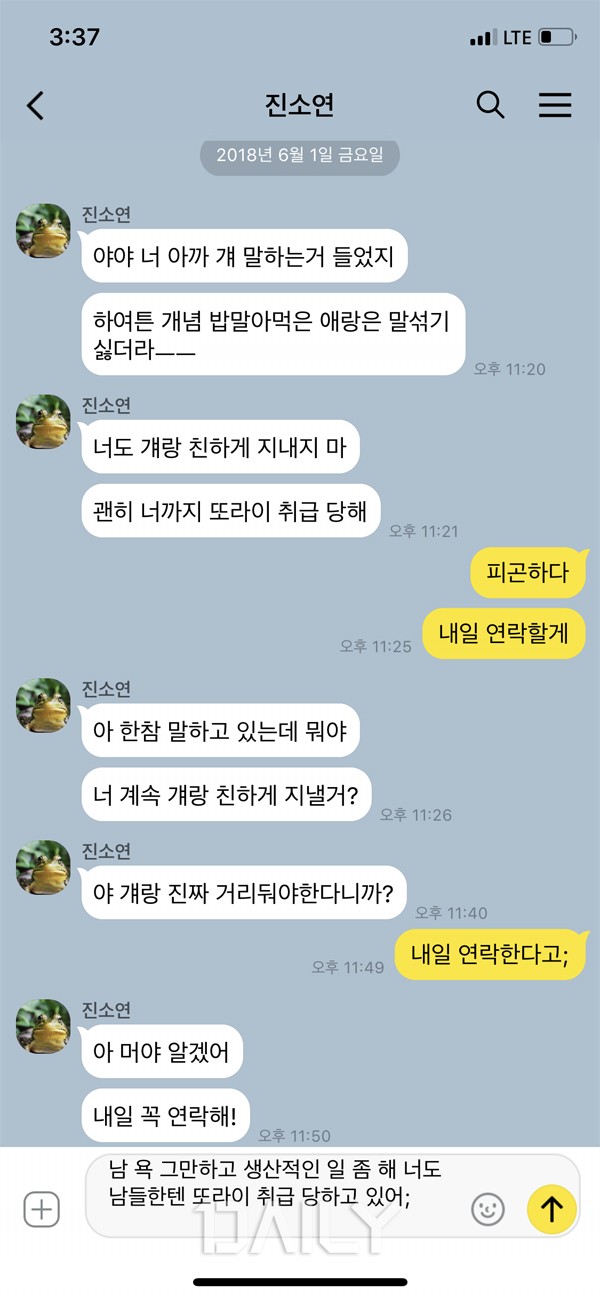Open the chat room hamburger menu

(555, 105)
